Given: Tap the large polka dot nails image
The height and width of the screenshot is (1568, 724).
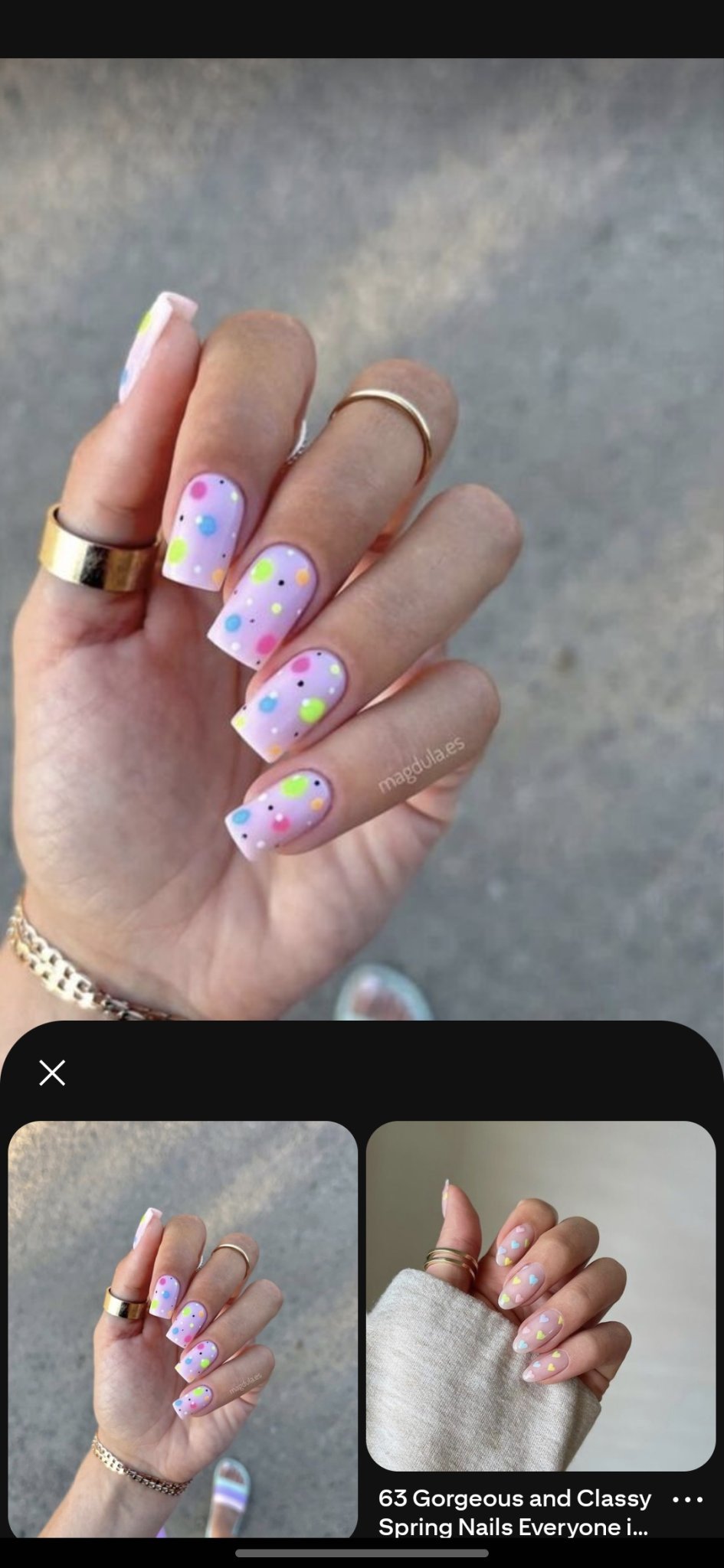Looking at the screenshot, I should 362,536.
